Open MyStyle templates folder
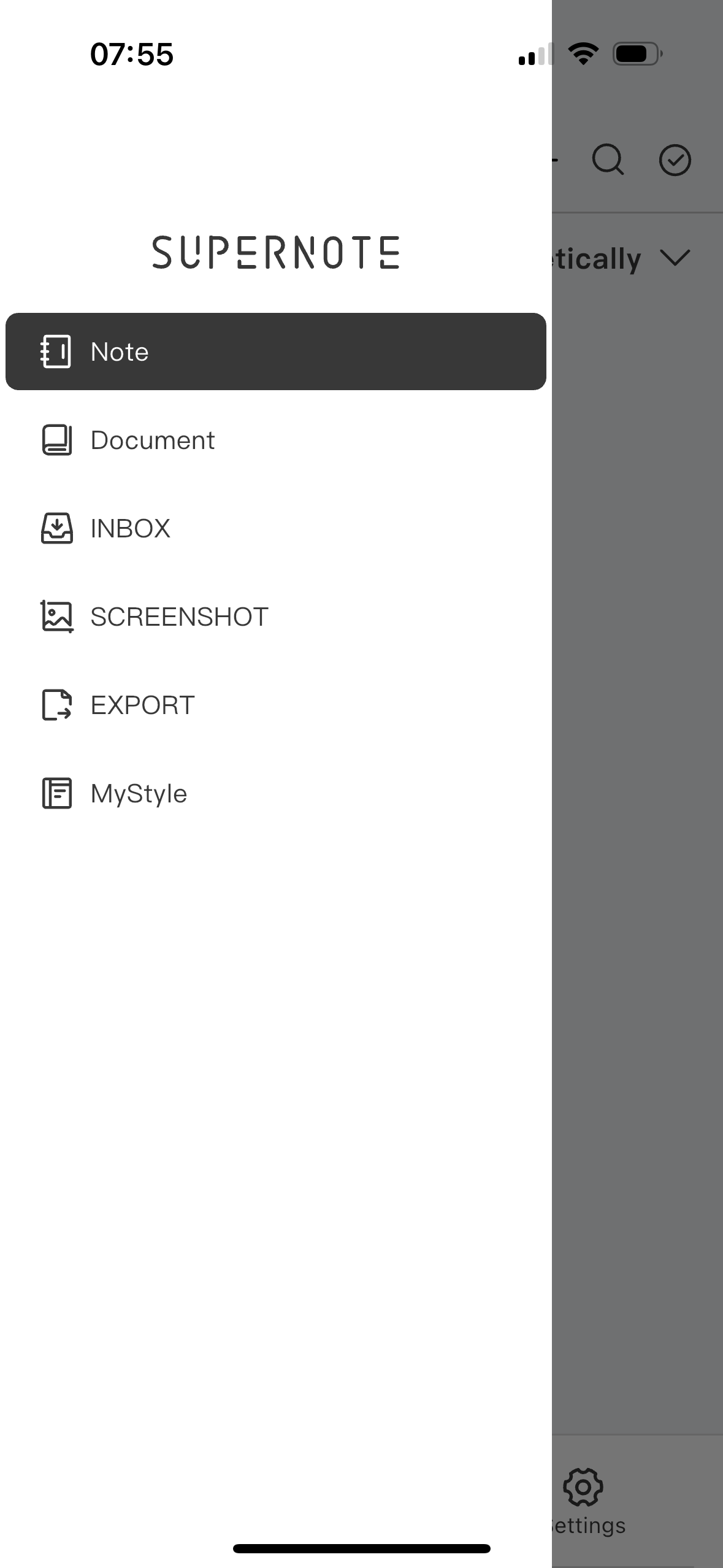This screenshot has width=723, height=1568. point(139,793)
